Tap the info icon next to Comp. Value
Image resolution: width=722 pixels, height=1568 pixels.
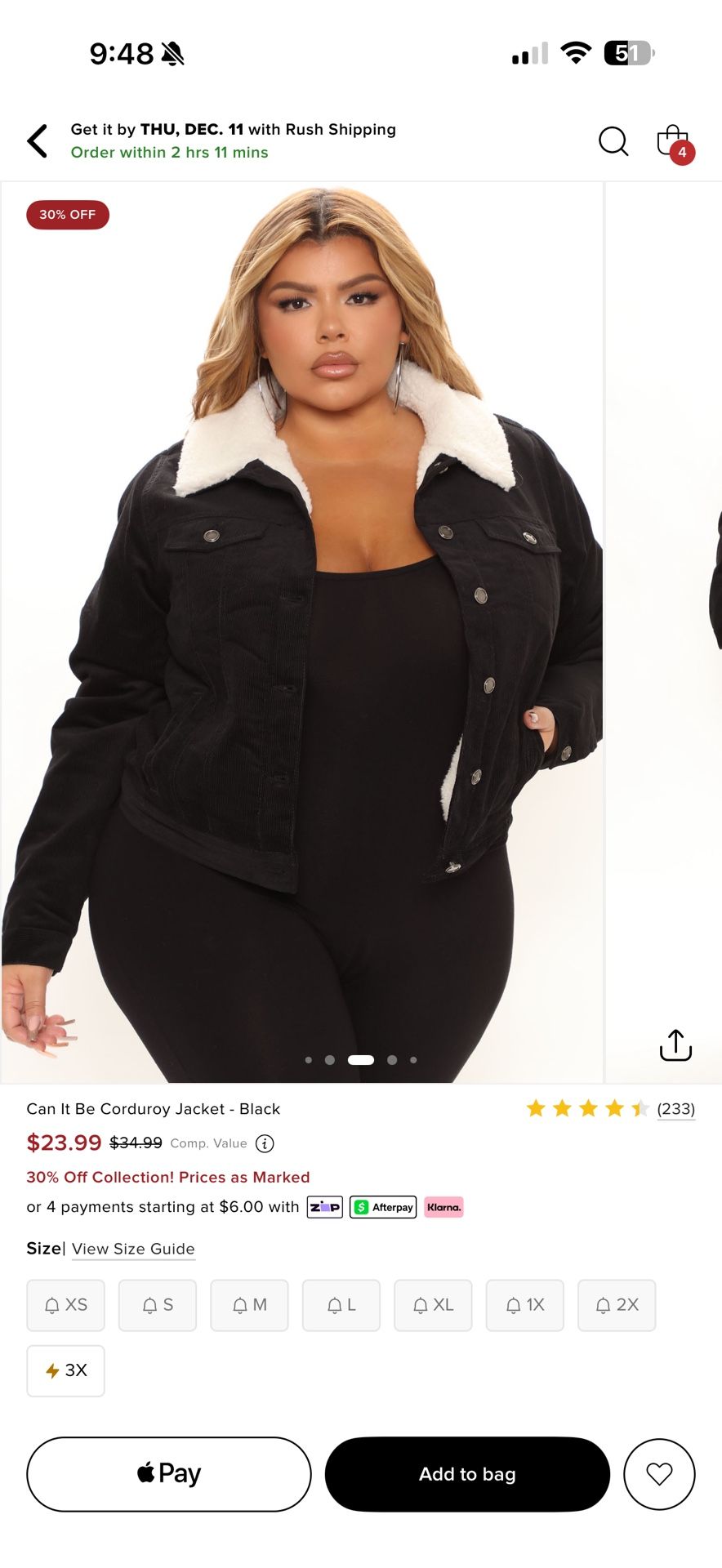click(264, 1143)
